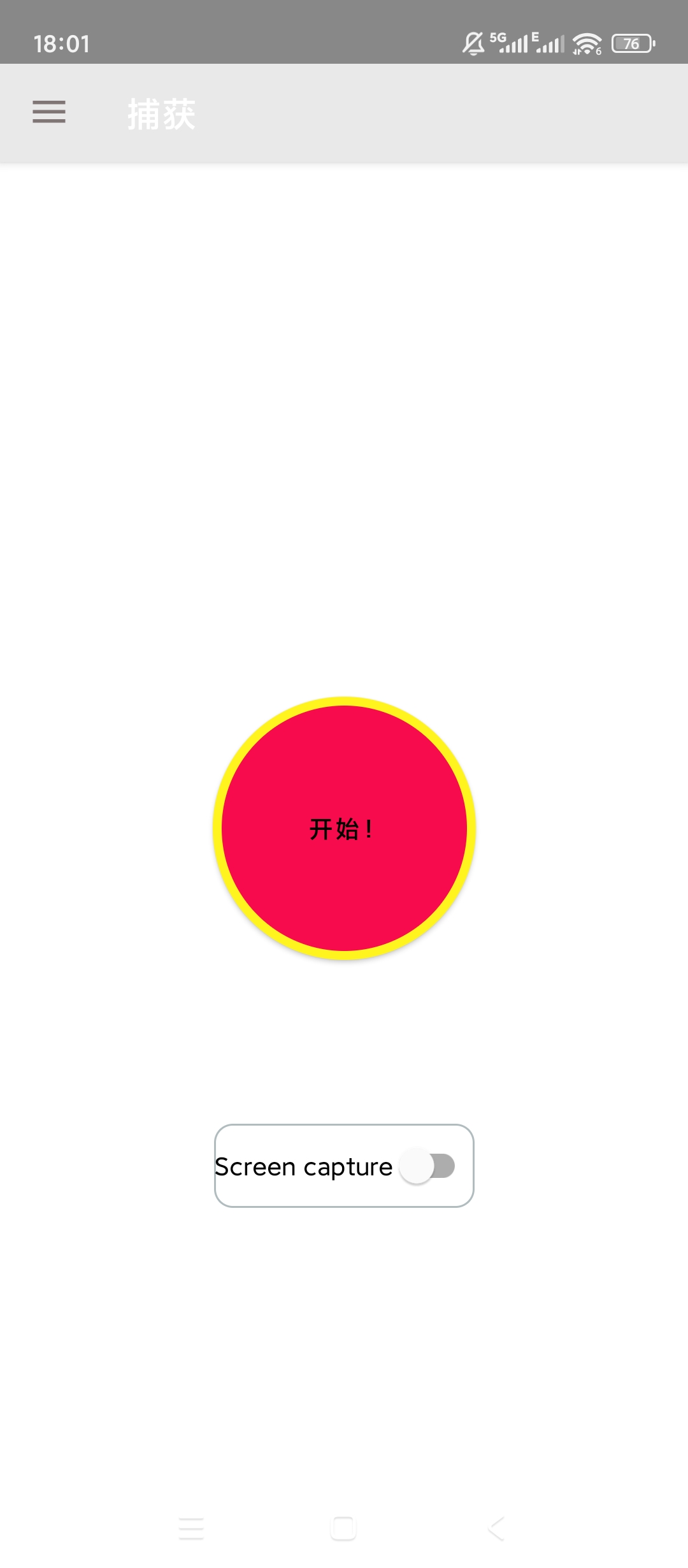Image resolution: width=688 pixels, height=1568 pixels.
Task: Open the navigation drawer menu
Action: (48, 112)
